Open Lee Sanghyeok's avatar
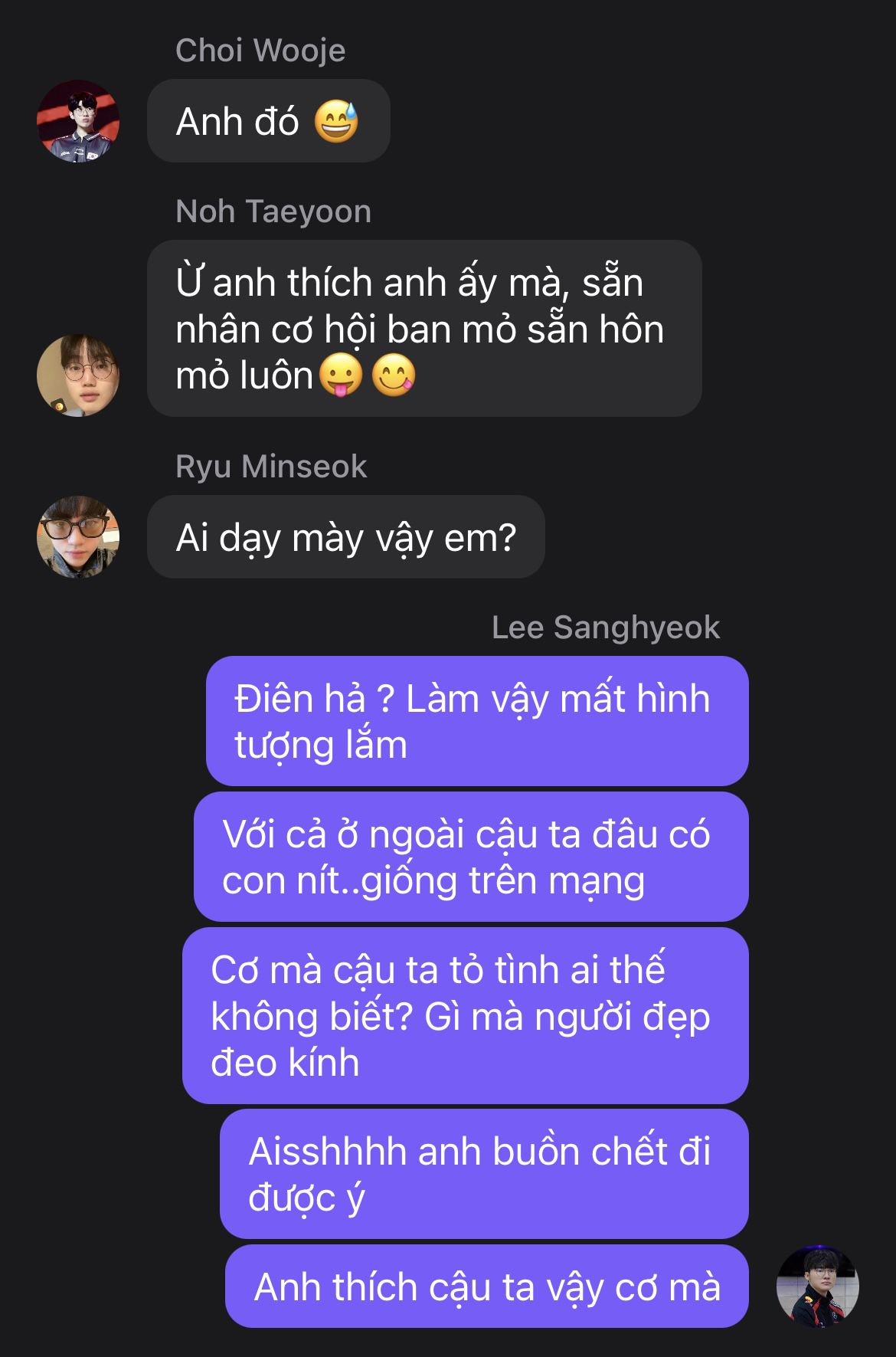This screenshot has height=1357, width=896. [818, 1287]
